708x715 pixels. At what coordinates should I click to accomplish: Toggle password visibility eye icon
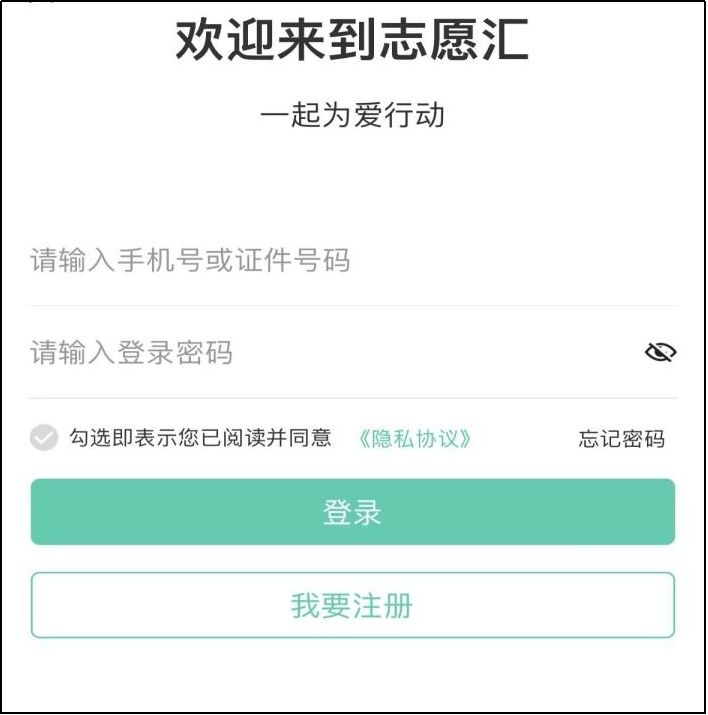coord(660,352)
